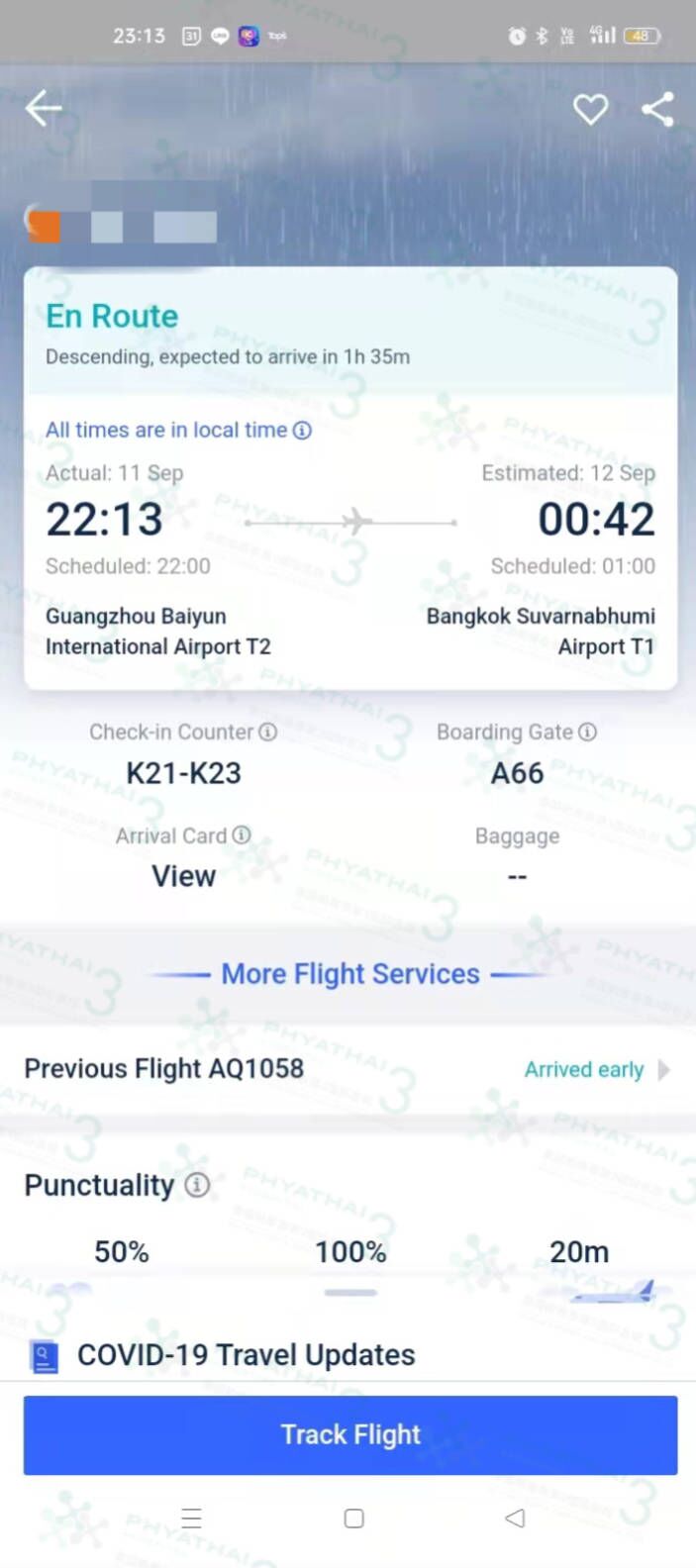
Task: Share this flight's details
Action: 657,109
